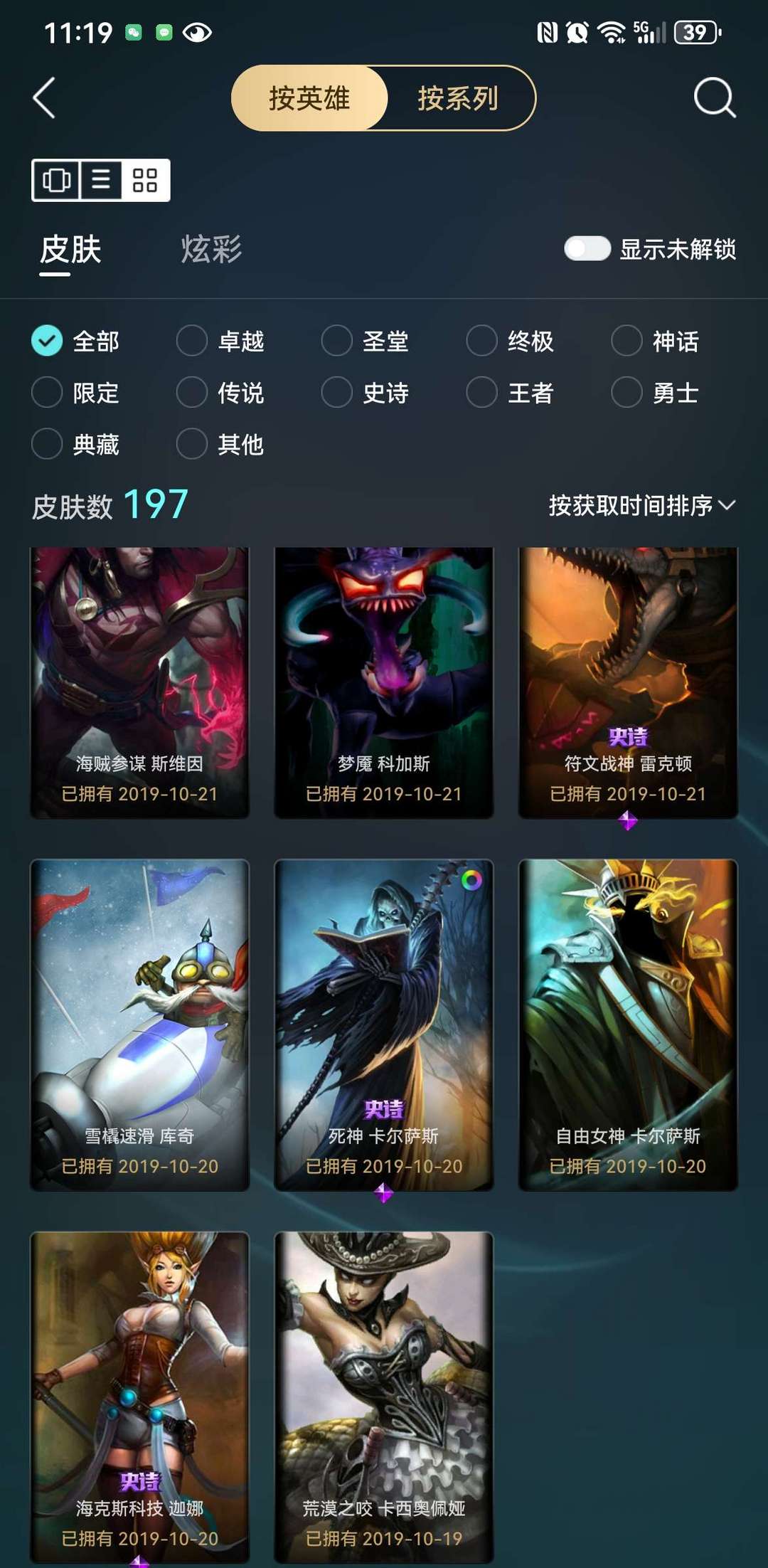The height and width of the screenshot is (1568, 768).
Task: Select the 全部 filter
Action: [x=75, y=341]
